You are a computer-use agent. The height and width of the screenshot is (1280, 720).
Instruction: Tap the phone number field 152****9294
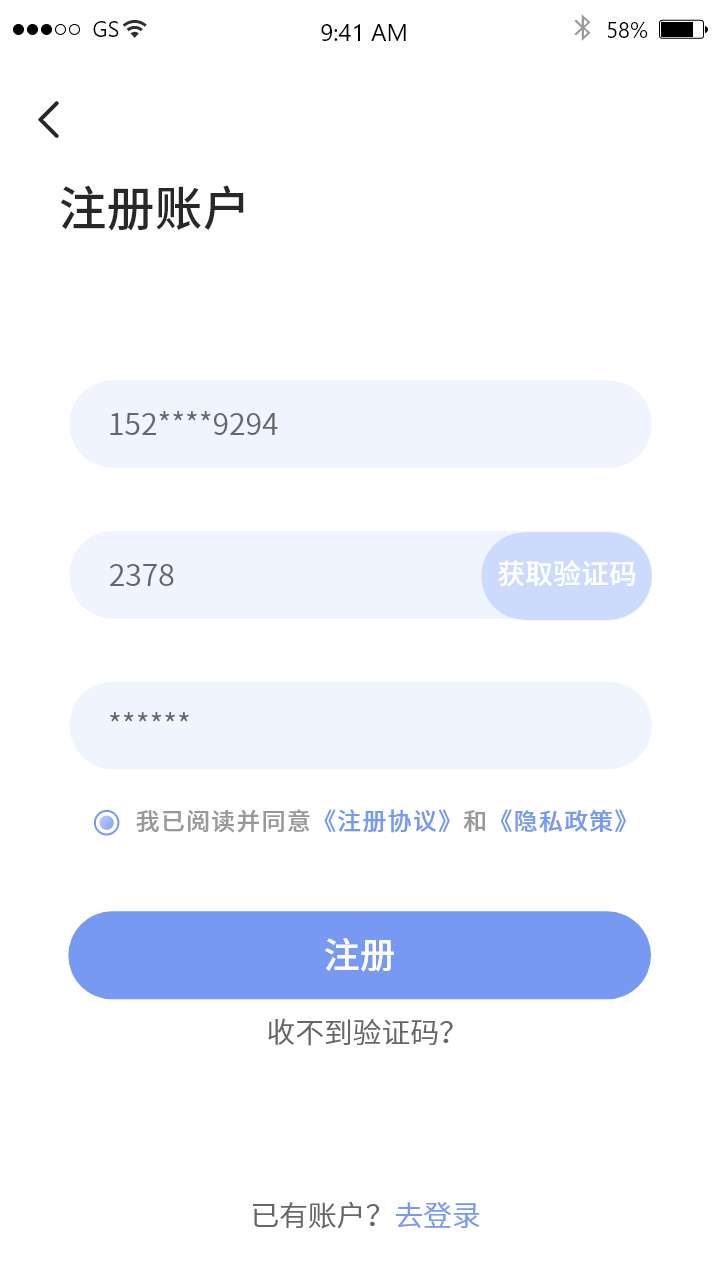click(360, 424)
